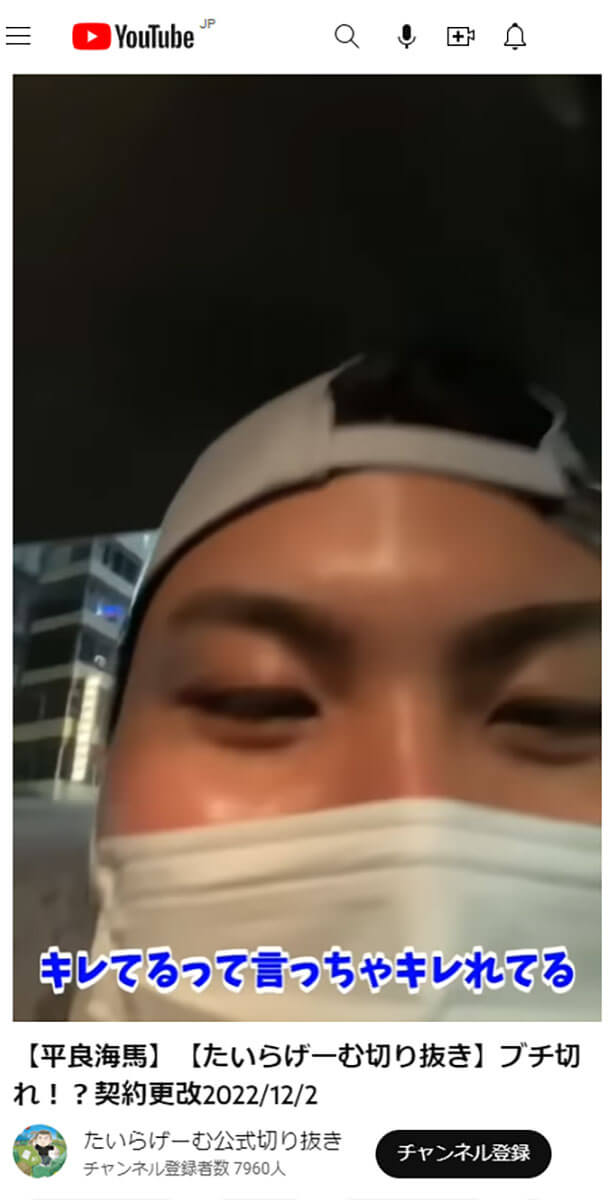Start voice search with the microphone
Image resolution: width=616 pixels, height=1200 pixels.
click(405, 37)
